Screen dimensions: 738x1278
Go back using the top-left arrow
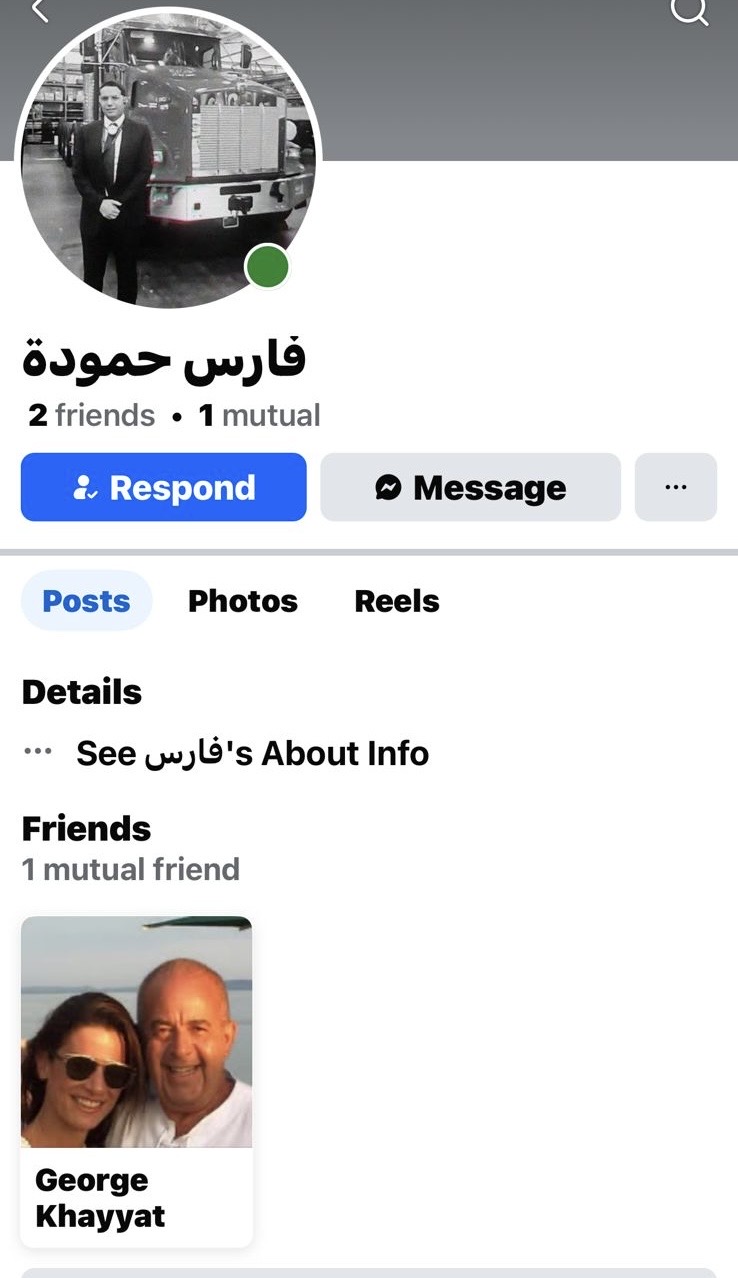pos(40,10)
